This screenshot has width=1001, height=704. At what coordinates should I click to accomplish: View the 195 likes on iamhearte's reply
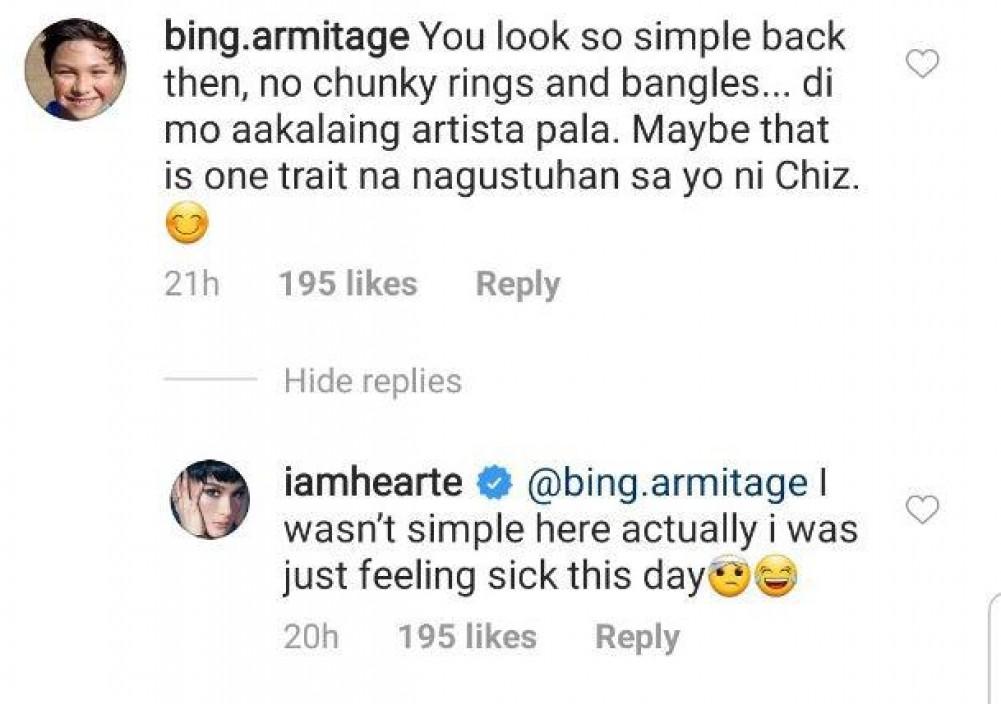coord(467,637)
